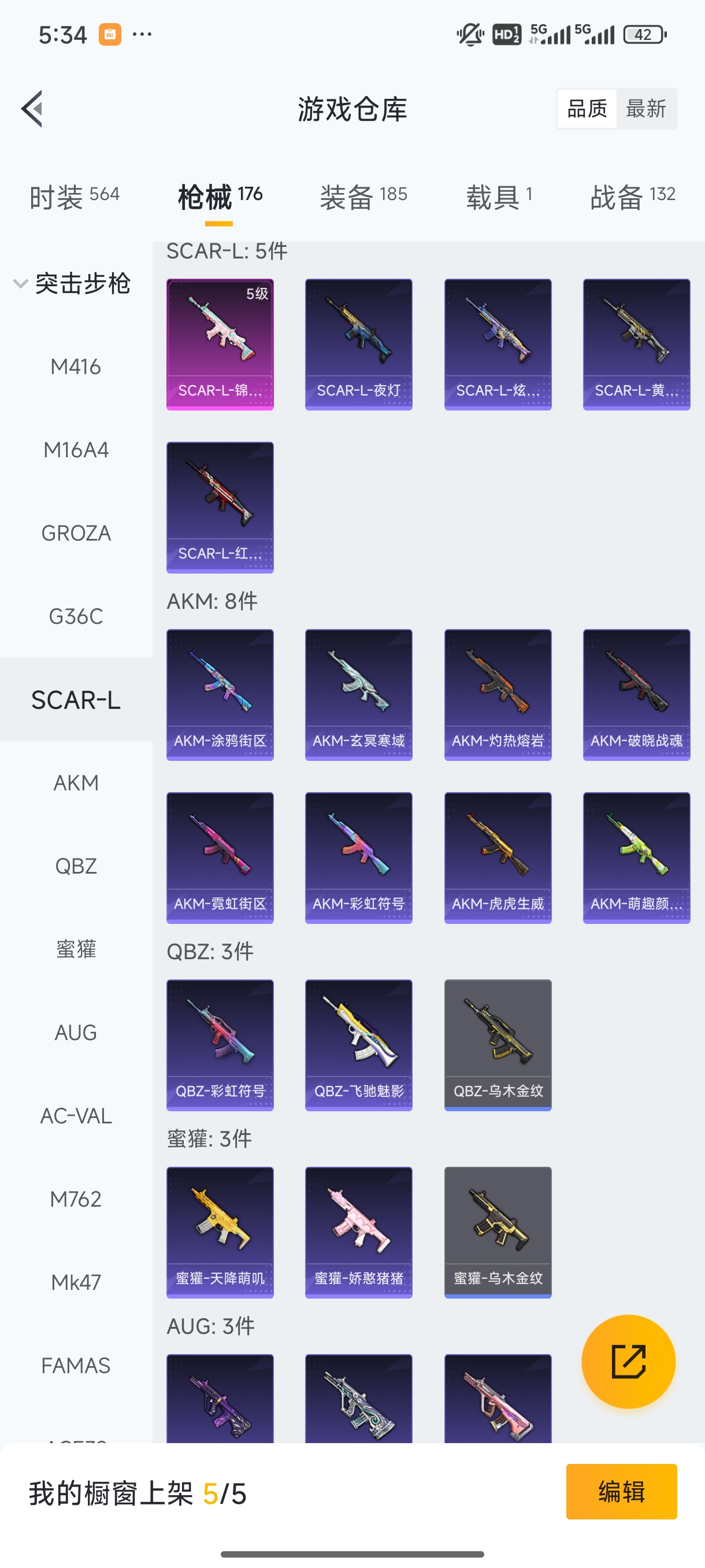Image resolution: width=705 pixels, height=1568 pixels.
Task: Open the AKM-涂鸦街区 skin
Action: pos(220,694)
